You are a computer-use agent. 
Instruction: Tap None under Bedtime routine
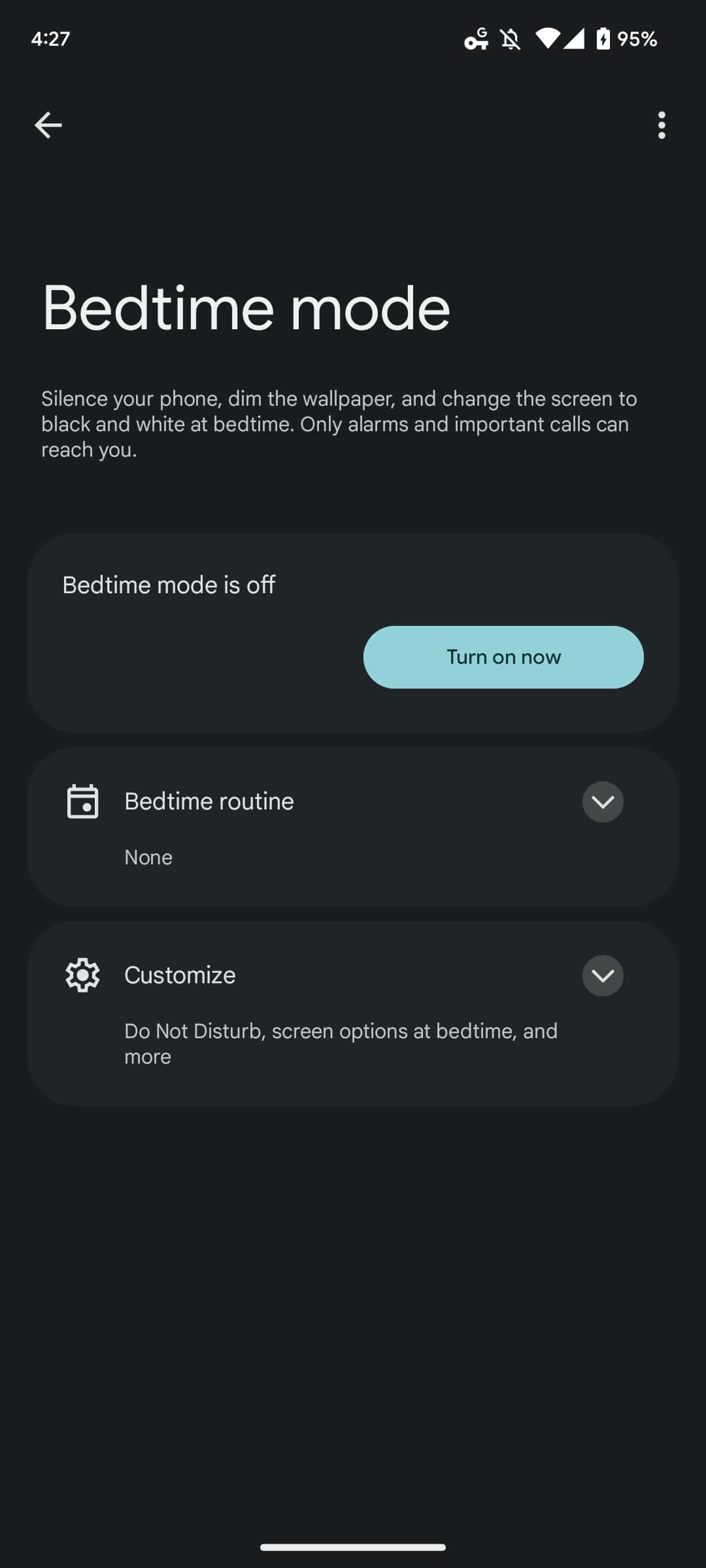point(148,857)
